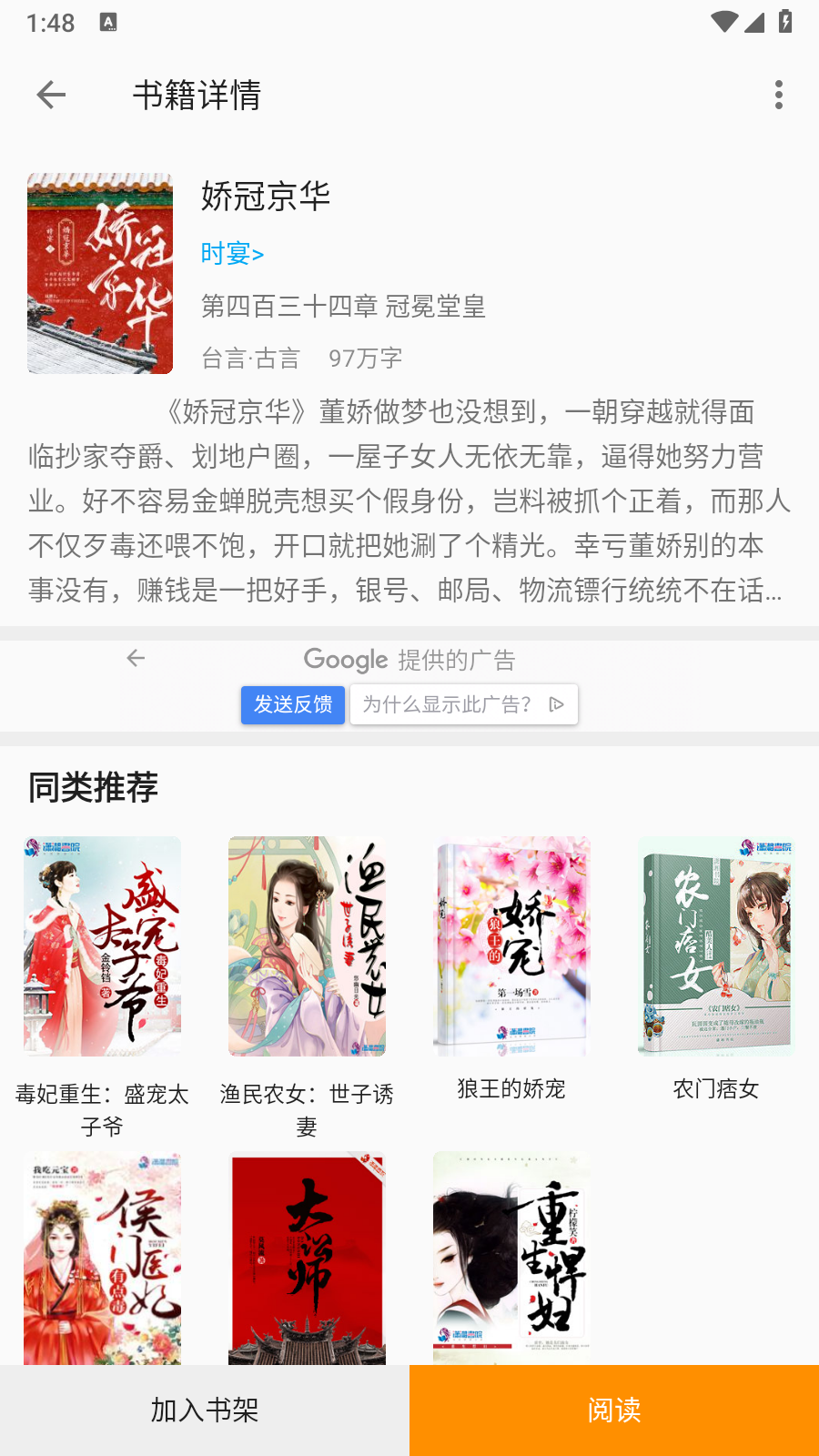This screenshot has height=1456, width=819.
Task: Open the 重生悍妞 book cover
Action: 511,1259
